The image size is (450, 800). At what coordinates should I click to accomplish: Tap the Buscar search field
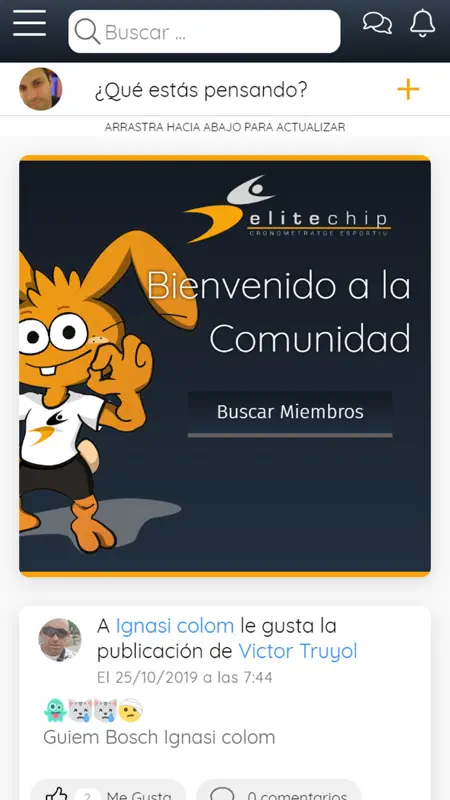204,32
